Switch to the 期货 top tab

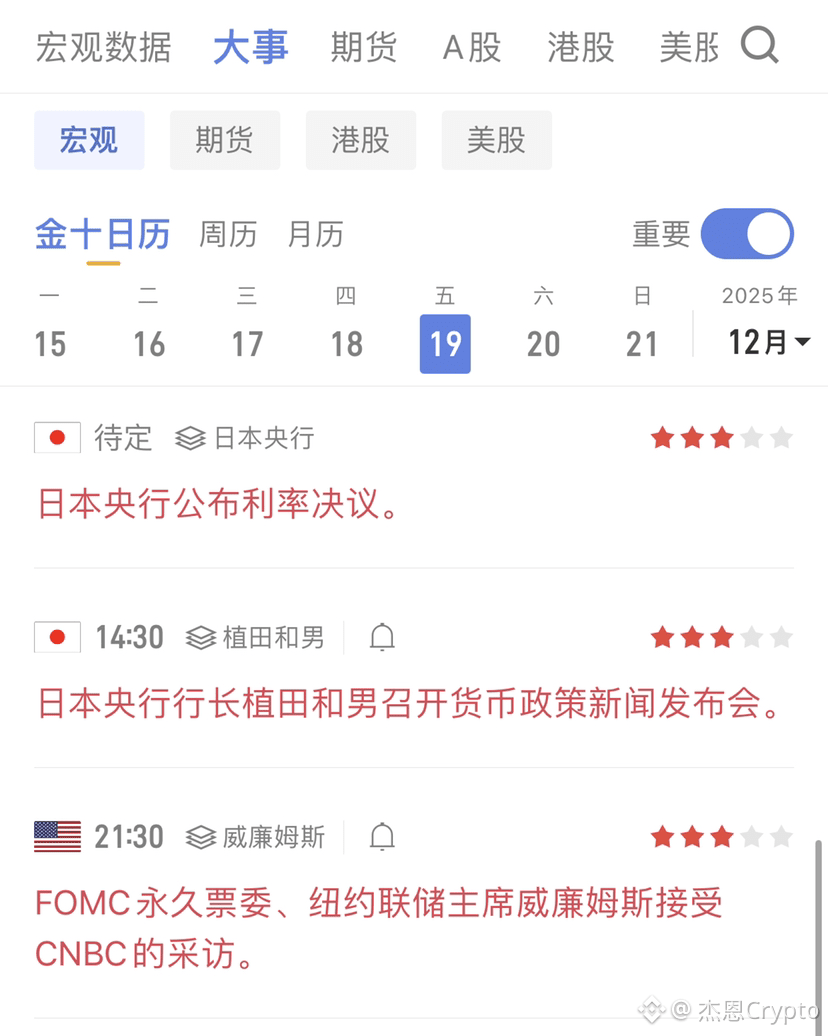click(363, 48)
